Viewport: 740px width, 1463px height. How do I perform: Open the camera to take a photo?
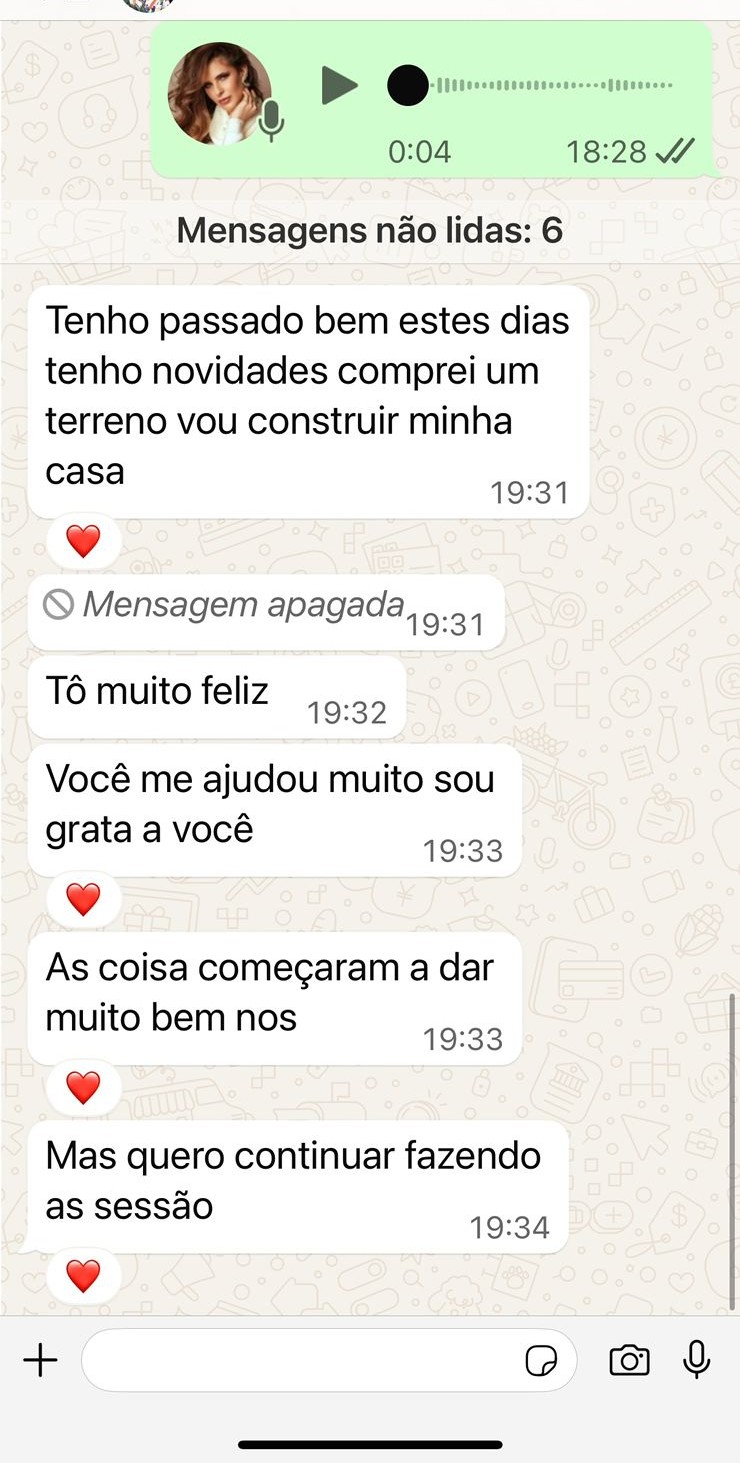[629, 1360]
